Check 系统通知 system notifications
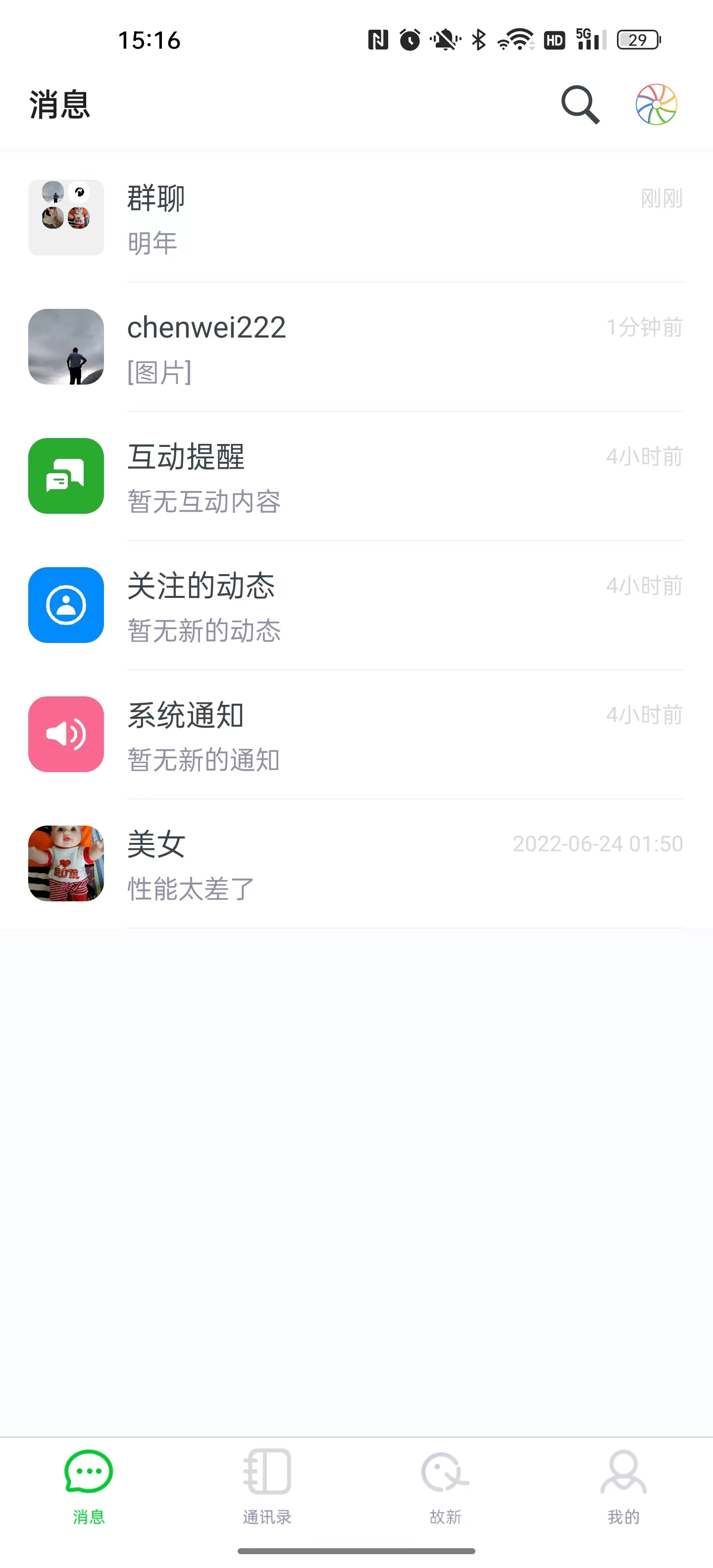713x1568 pixels. click(356, 734)
